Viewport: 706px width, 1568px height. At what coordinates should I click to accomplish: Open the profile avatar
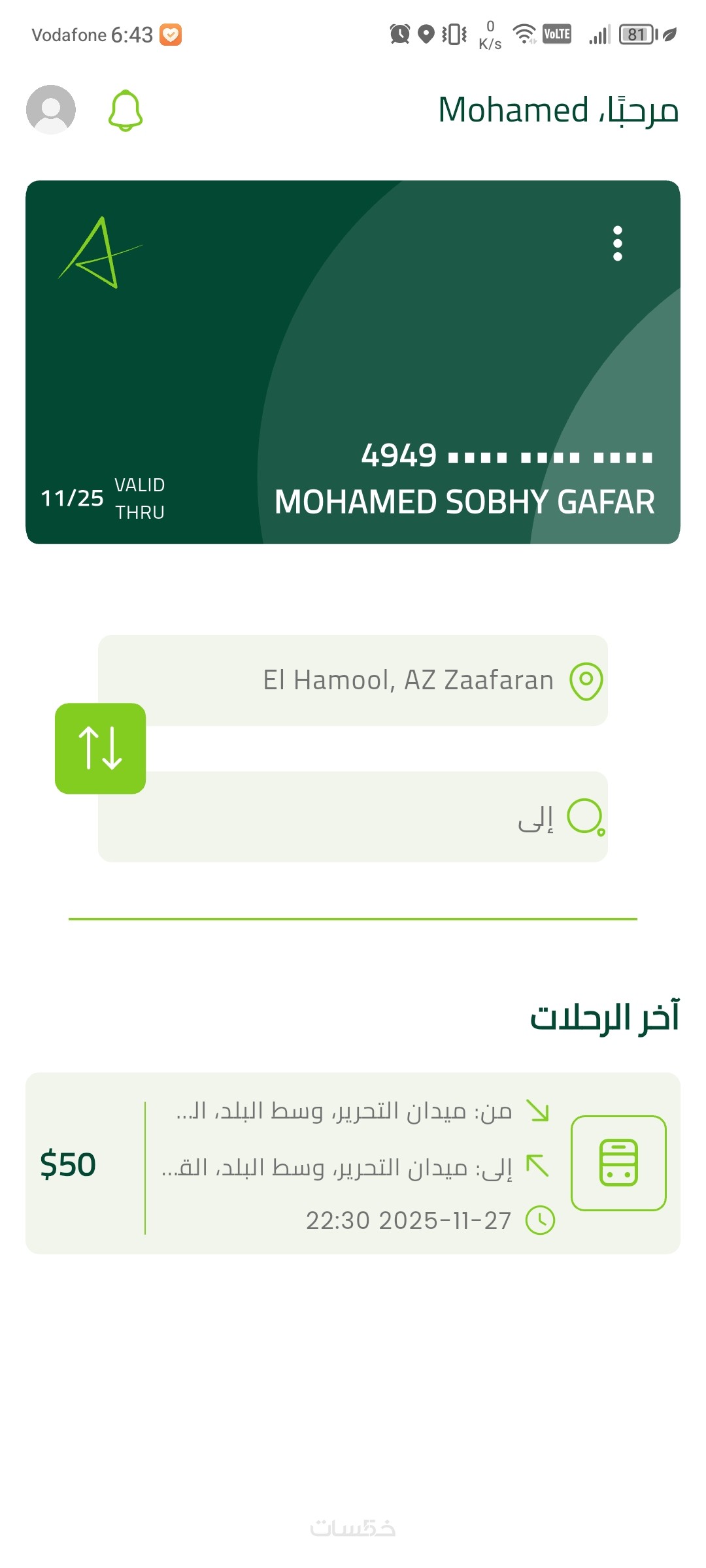pos(51,110)
